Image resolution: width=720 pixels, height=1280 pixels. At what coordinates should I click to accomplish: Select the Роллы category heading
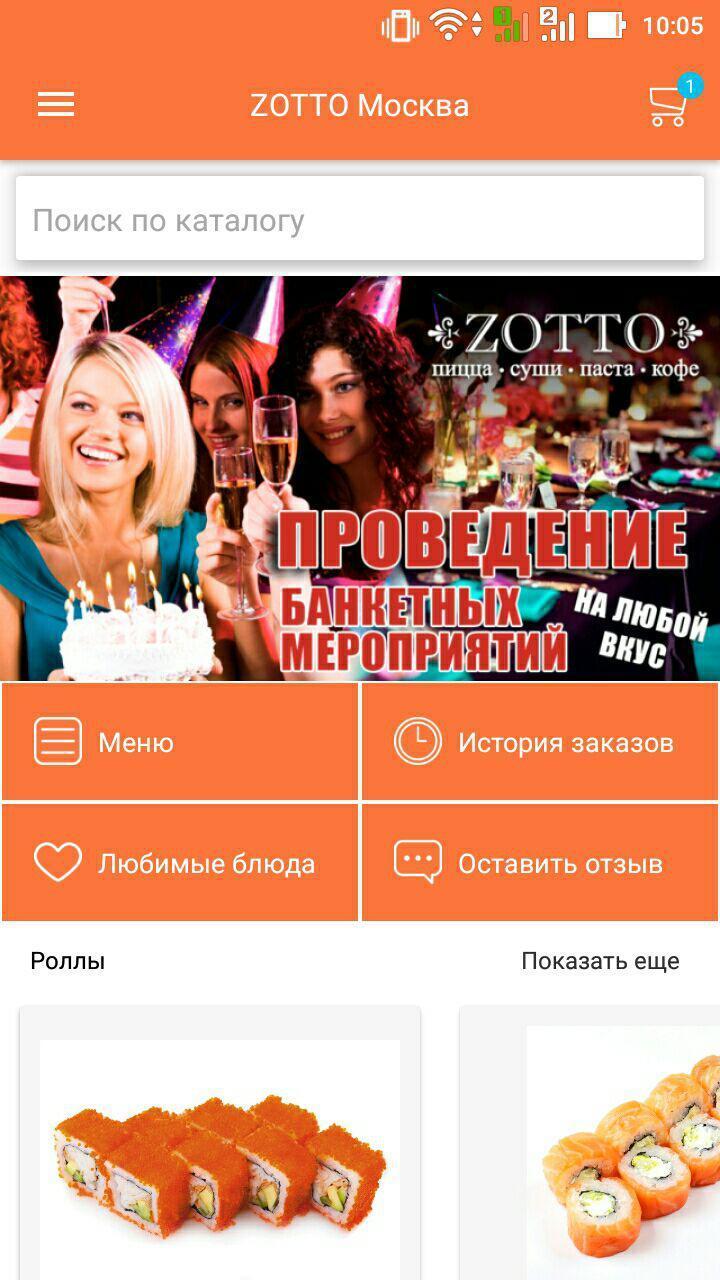click(65, 961)
